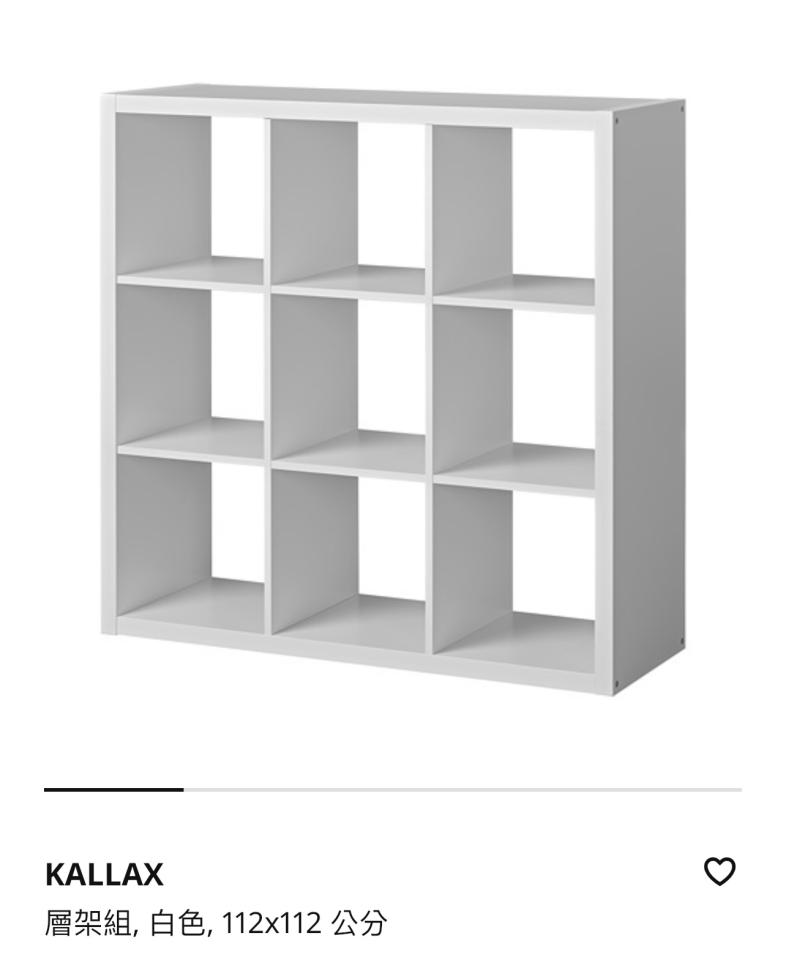This screenshot has width=786, height=960.
Task: Open the KALLAX shelf product image
Action: [x=393, y=392]
